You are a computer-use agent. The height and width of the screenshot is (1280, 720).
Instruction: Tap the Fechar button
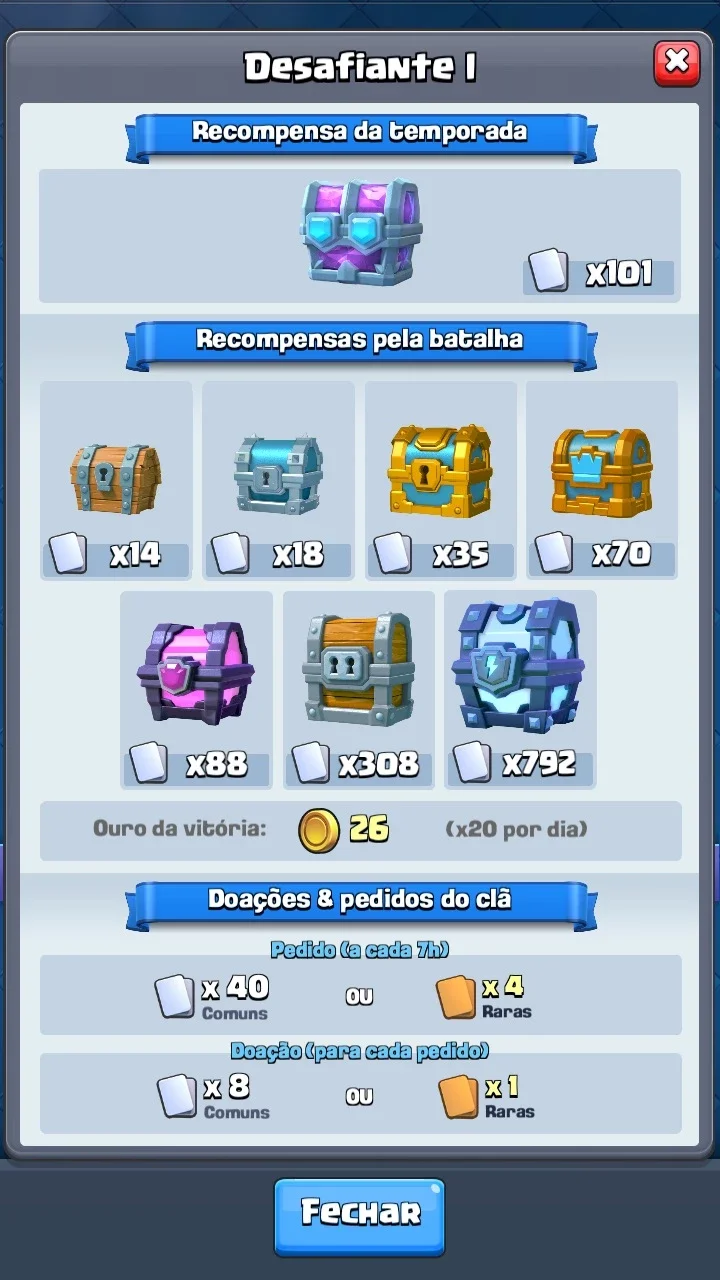360,1216
